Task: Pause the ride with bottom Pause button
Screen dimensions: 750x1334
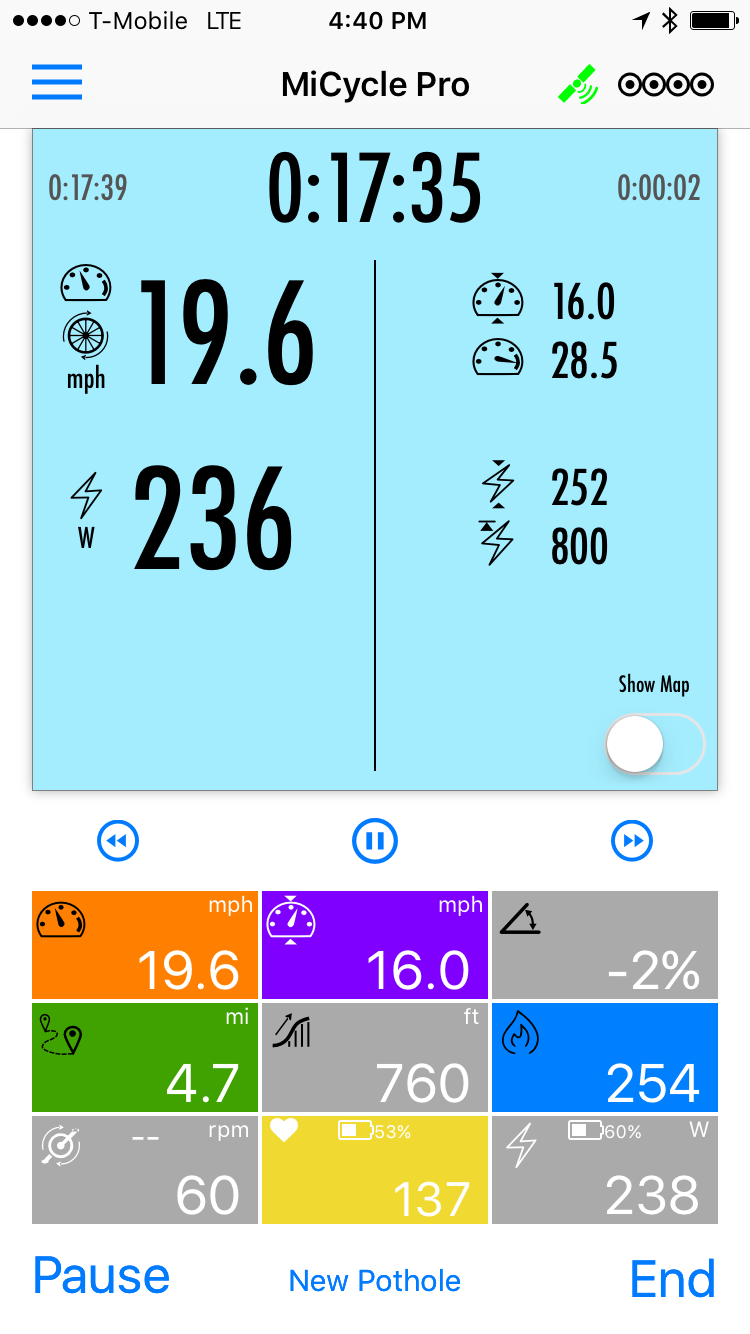Action: (101, 1277)
